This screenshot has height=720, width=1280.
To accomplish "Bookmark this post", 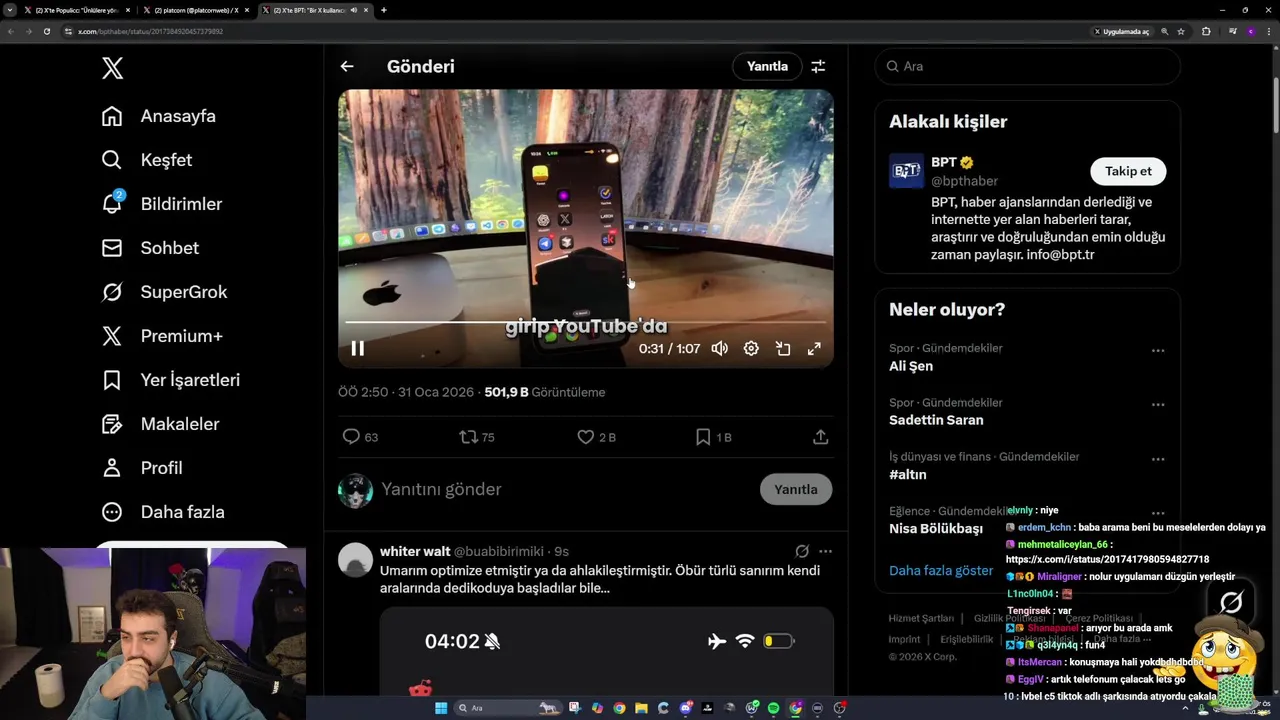I will 703,437.
